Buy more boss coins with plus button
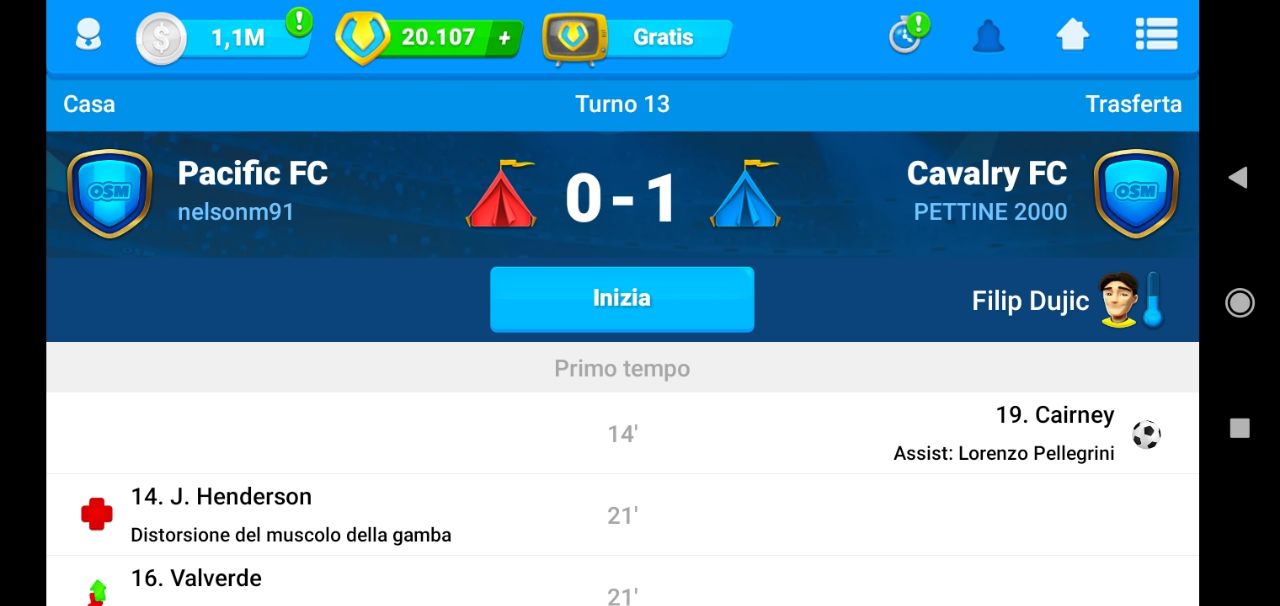Viewport: 1280px width, 606px height. click(504, 38)
